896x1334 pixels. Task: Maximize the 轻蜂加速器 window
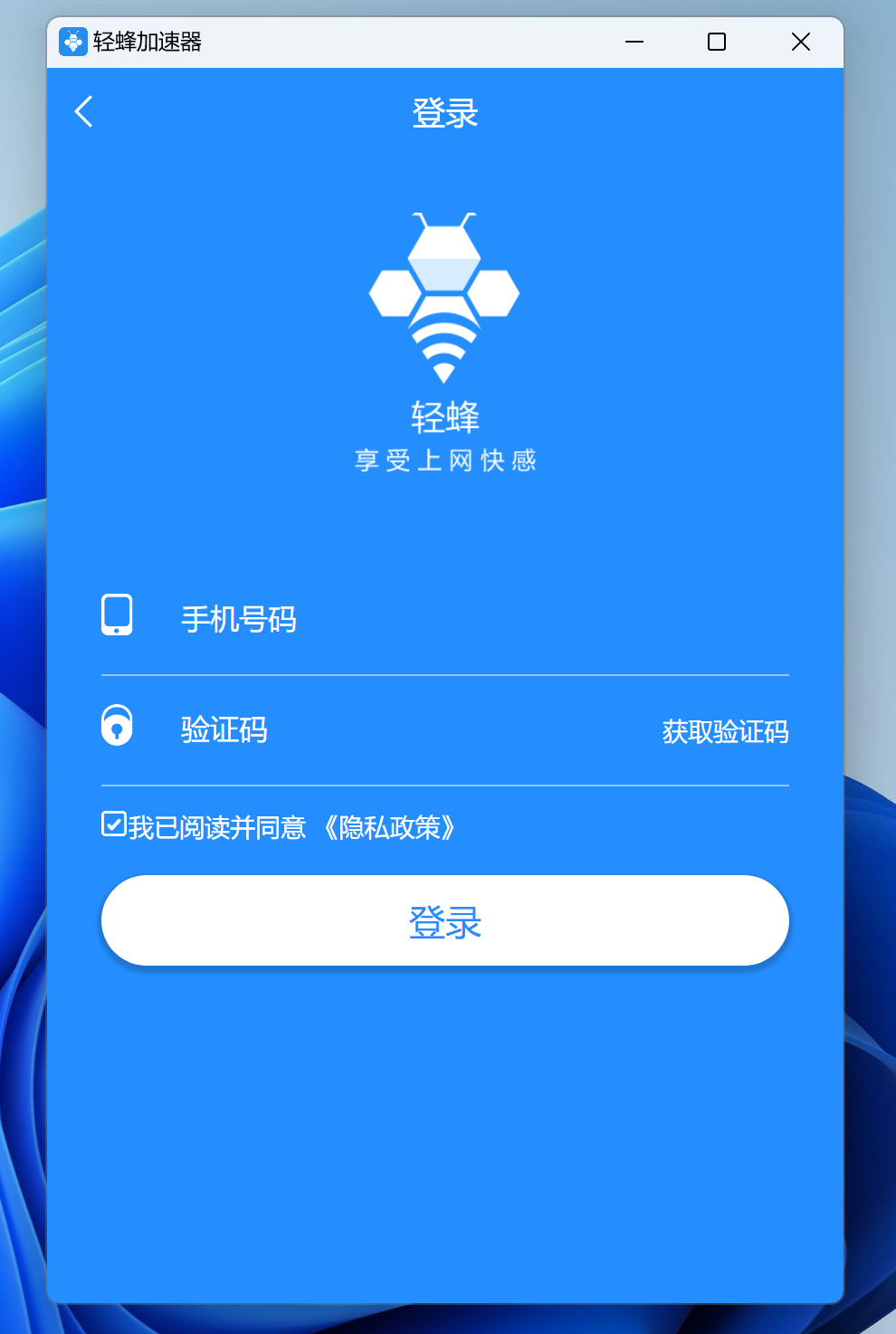click(716, 42)
